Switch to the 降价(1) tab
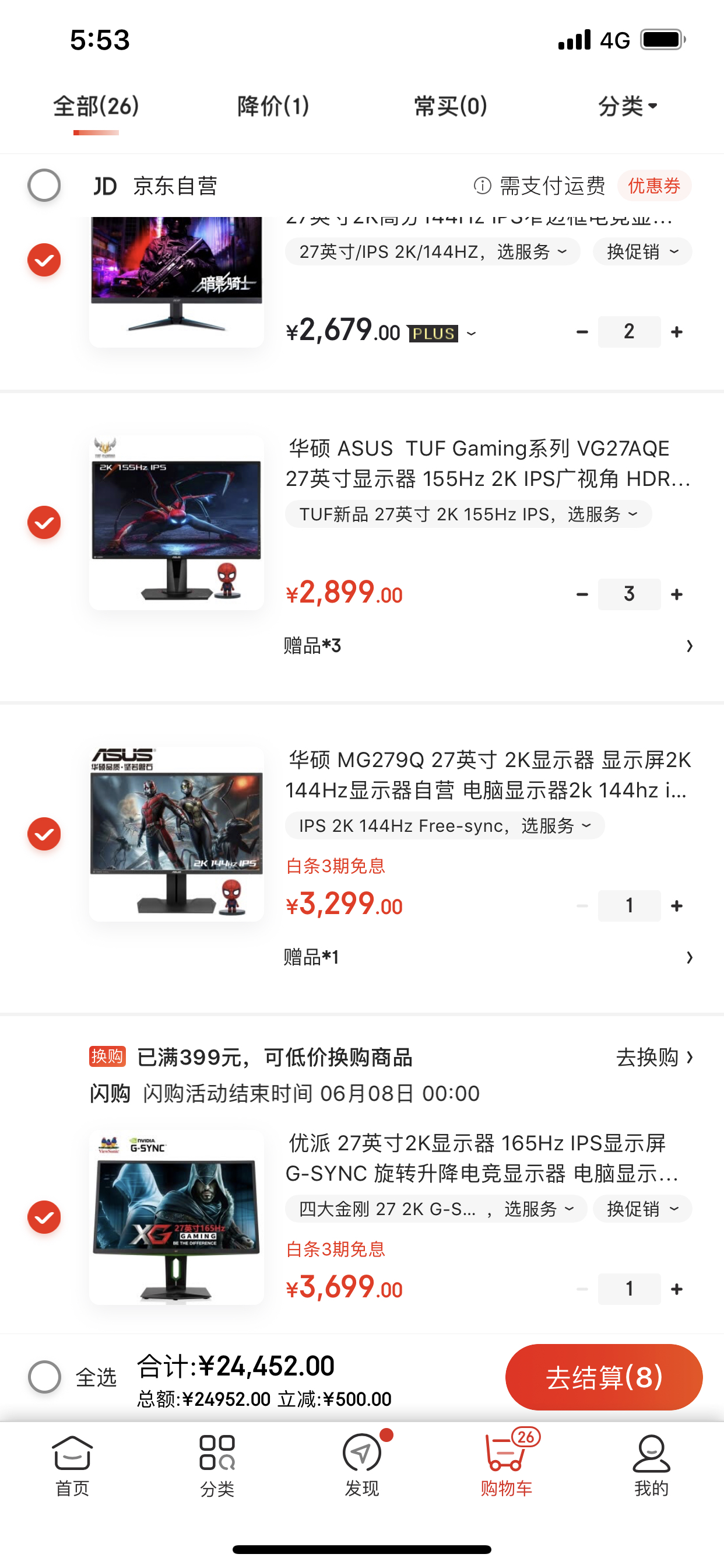 tap(273, 107)
